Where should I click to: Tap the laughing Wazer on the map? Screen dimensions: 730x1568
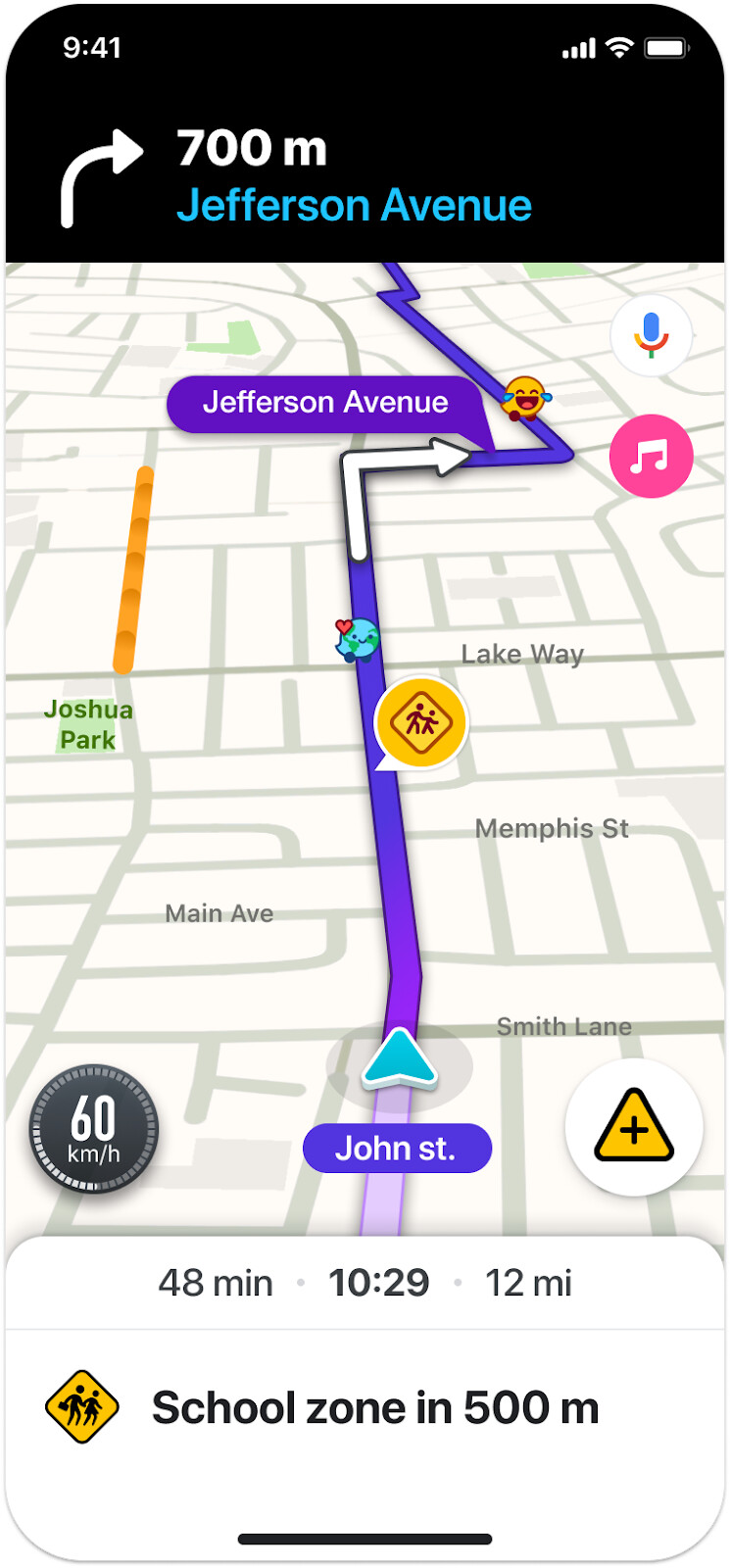coord(525,398)
